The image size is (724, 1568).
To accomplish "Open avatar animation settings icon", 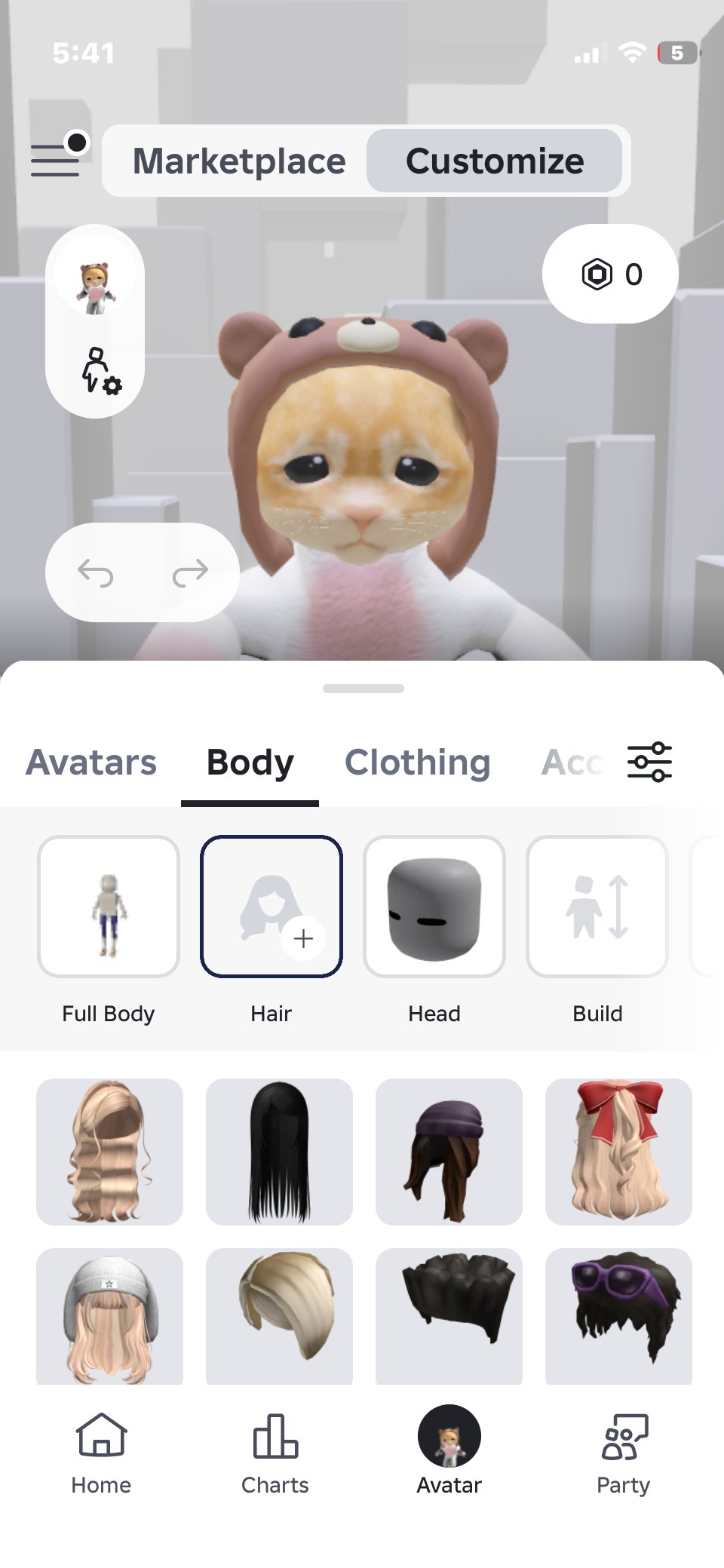I will pyautogui.click(x=100, y=370).
